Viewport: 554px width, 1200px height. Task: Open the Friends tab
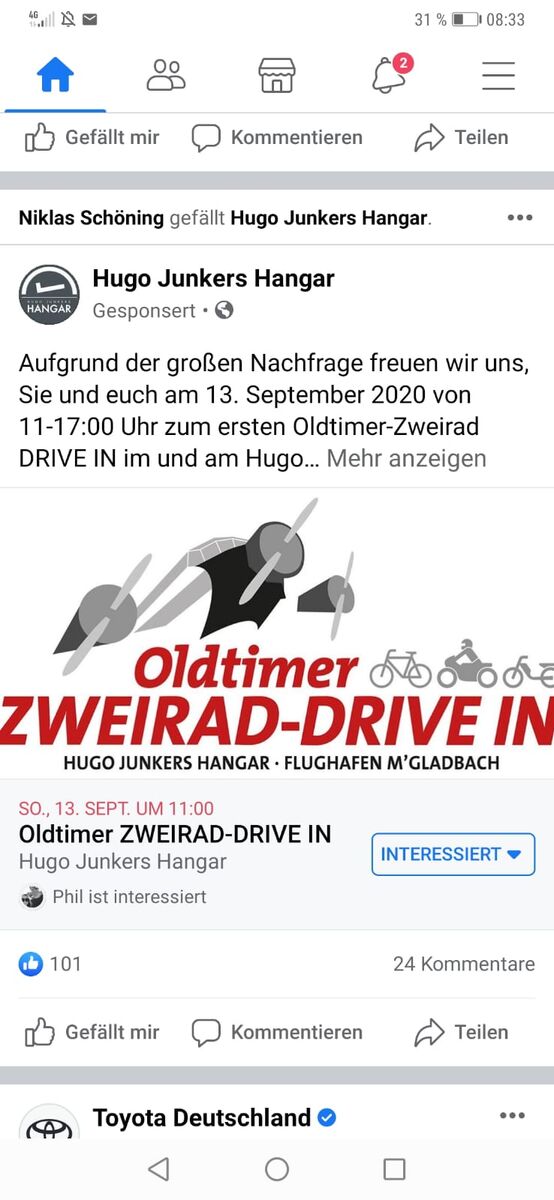click(x=166, y=76)
